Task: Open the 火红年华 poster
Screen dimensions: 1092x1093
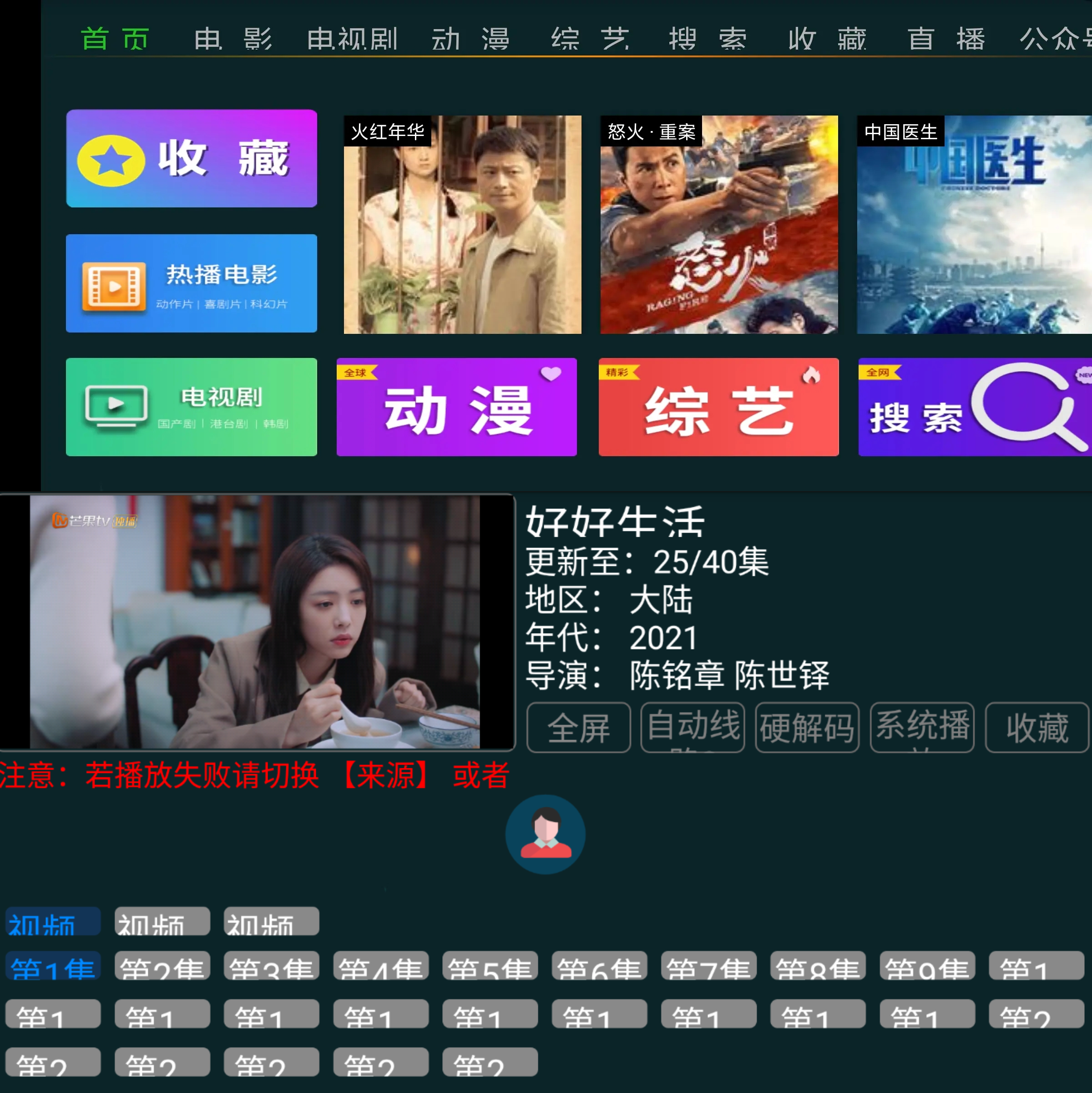Action: tap(462, 225)
